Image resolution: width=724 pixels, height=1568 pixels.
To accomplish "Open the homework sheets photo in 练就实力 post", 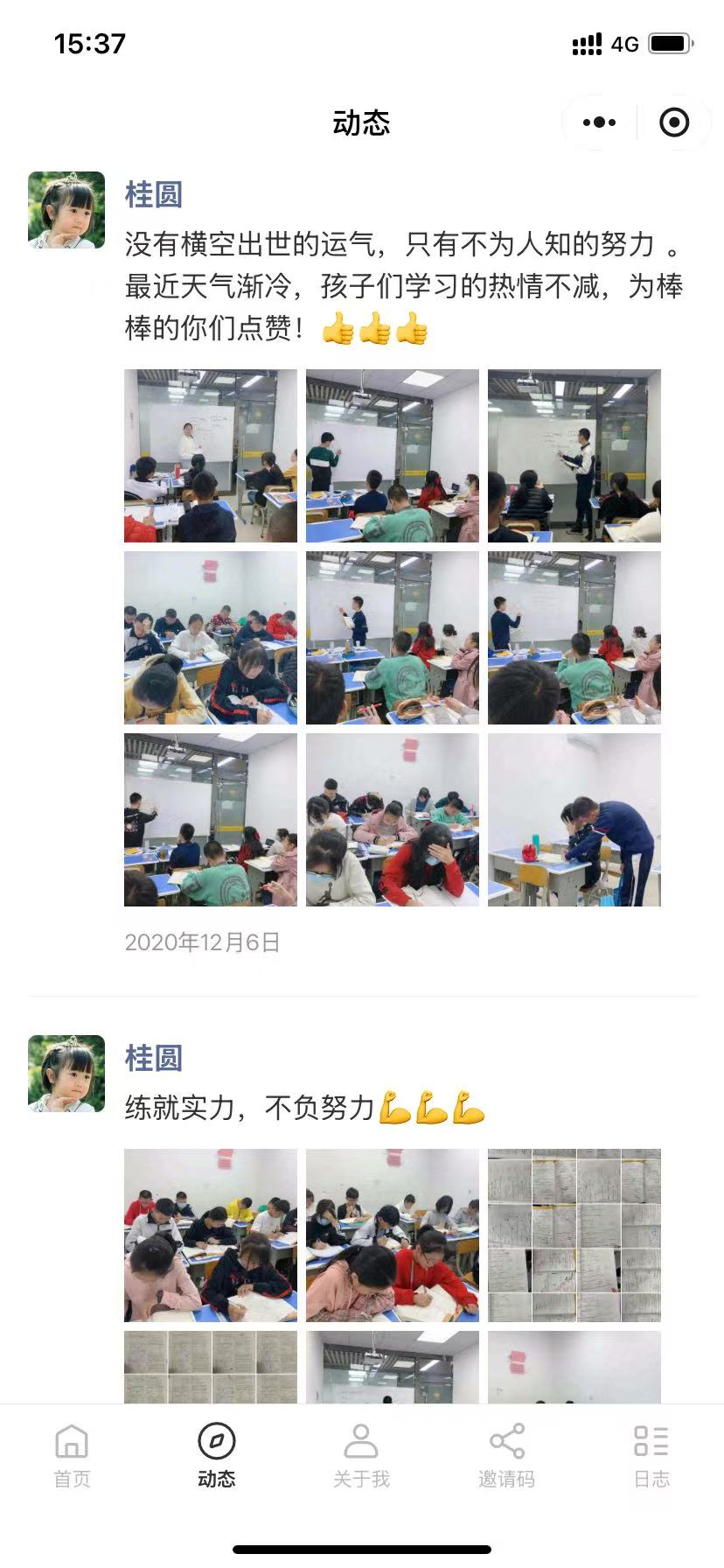I will [574, 1235].
